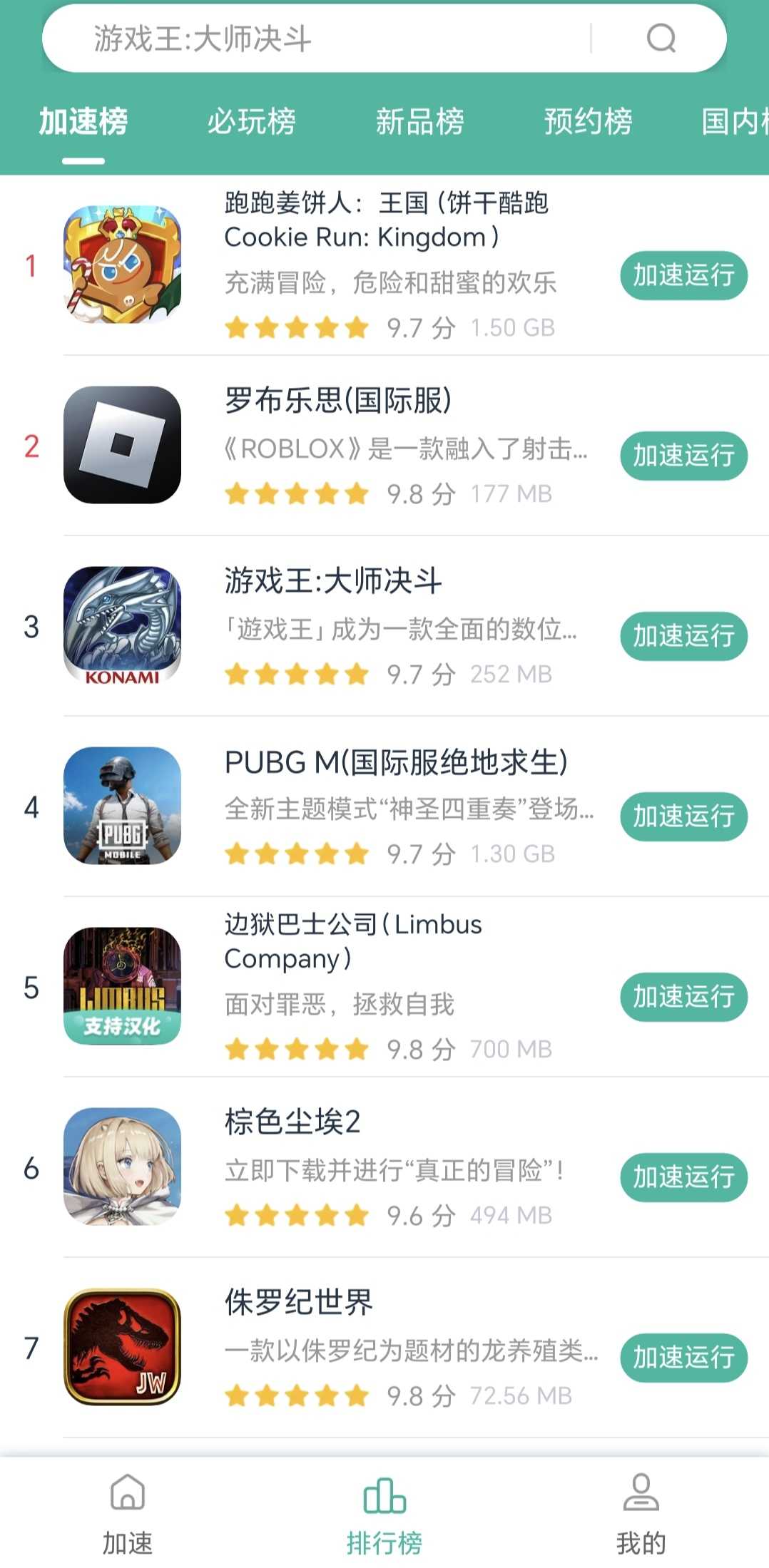Tap 加速运行 for PUBG M
This screenshot has width=769, height=1568.
click(x=683, y=816)
